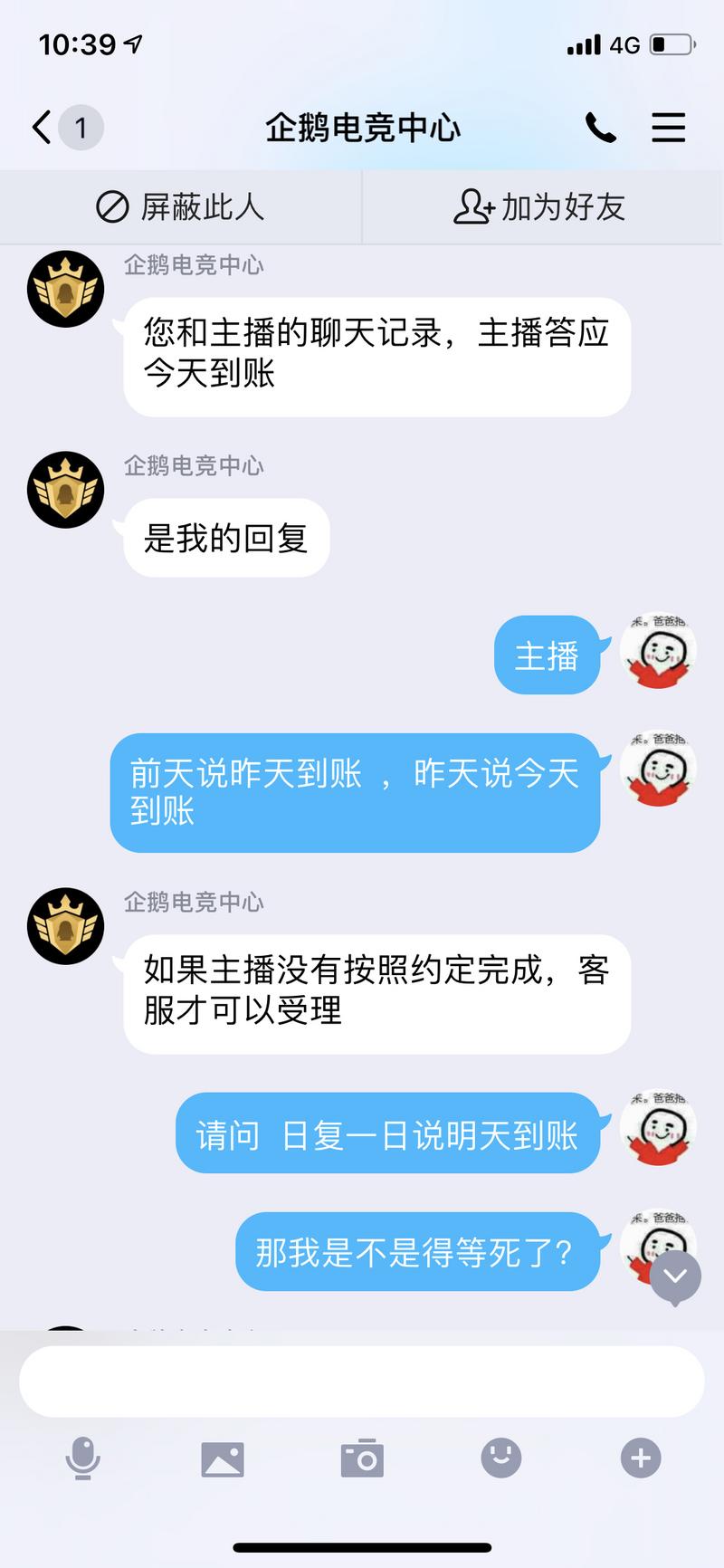The width and height of the screenshot is (724, 1568).
Task: Open more options with the plus icon
Action: point(641,1458)
